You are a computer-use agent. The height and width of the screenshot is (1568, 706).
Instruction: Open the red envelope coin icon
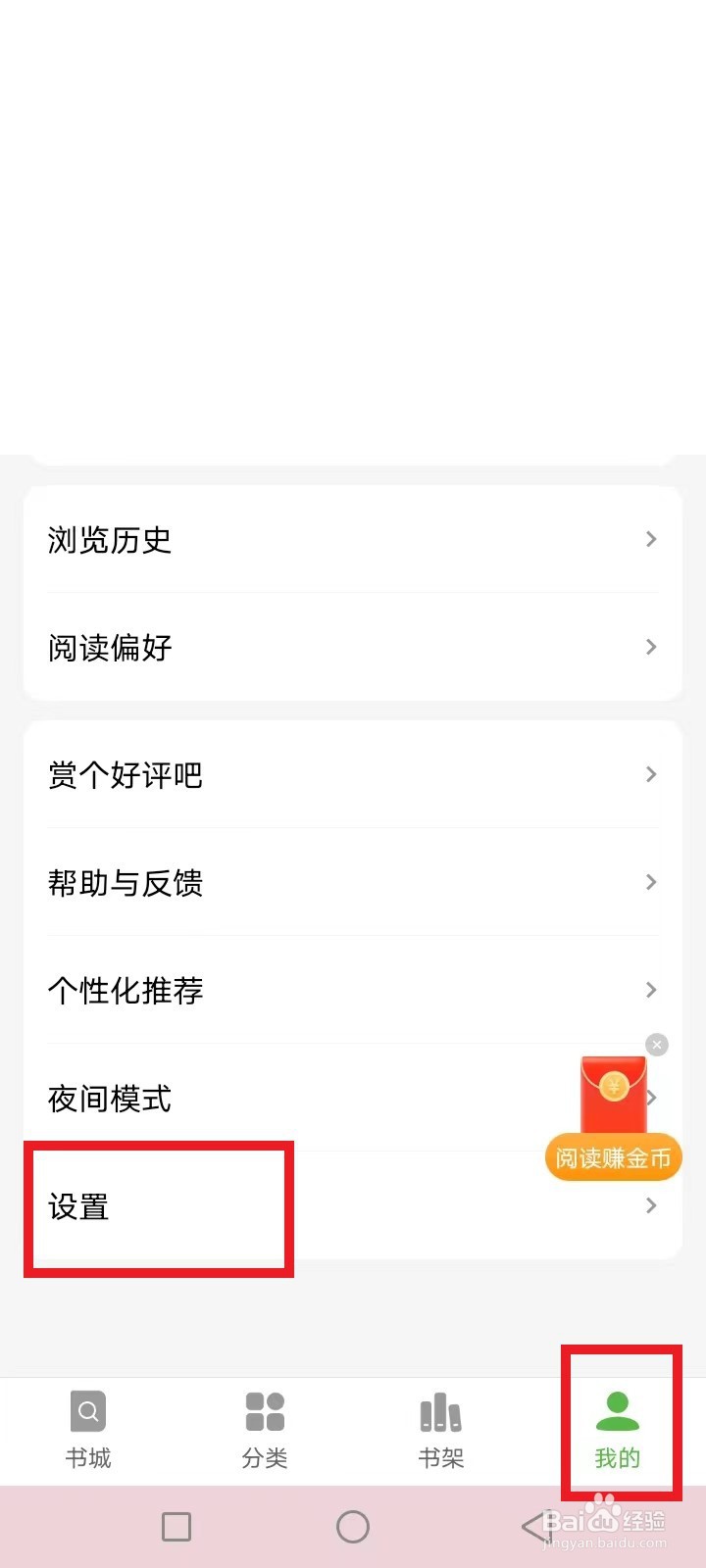613,1088
